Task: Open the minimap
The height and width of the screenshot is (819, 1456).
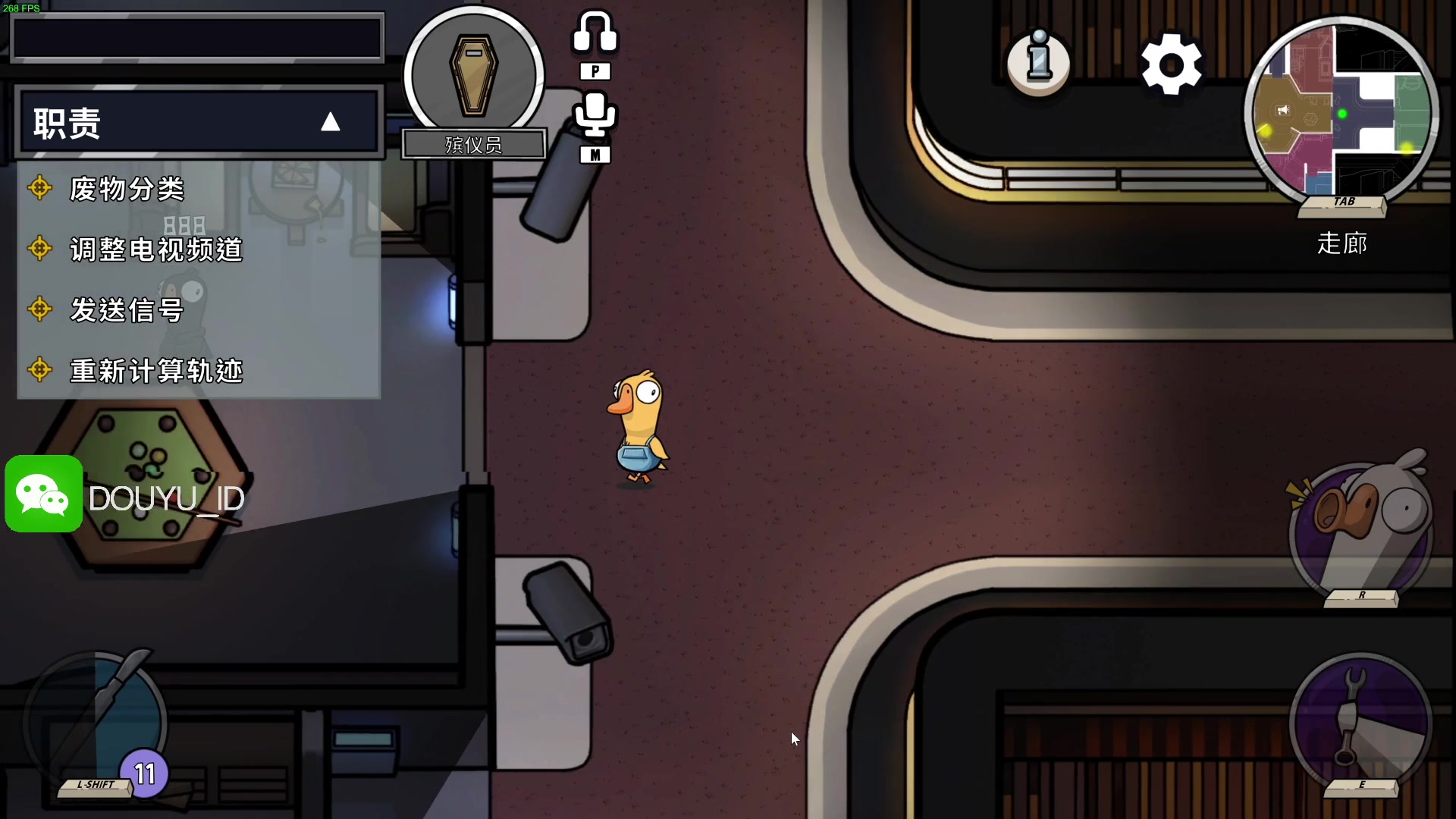Action: [x=1341, y=112]
